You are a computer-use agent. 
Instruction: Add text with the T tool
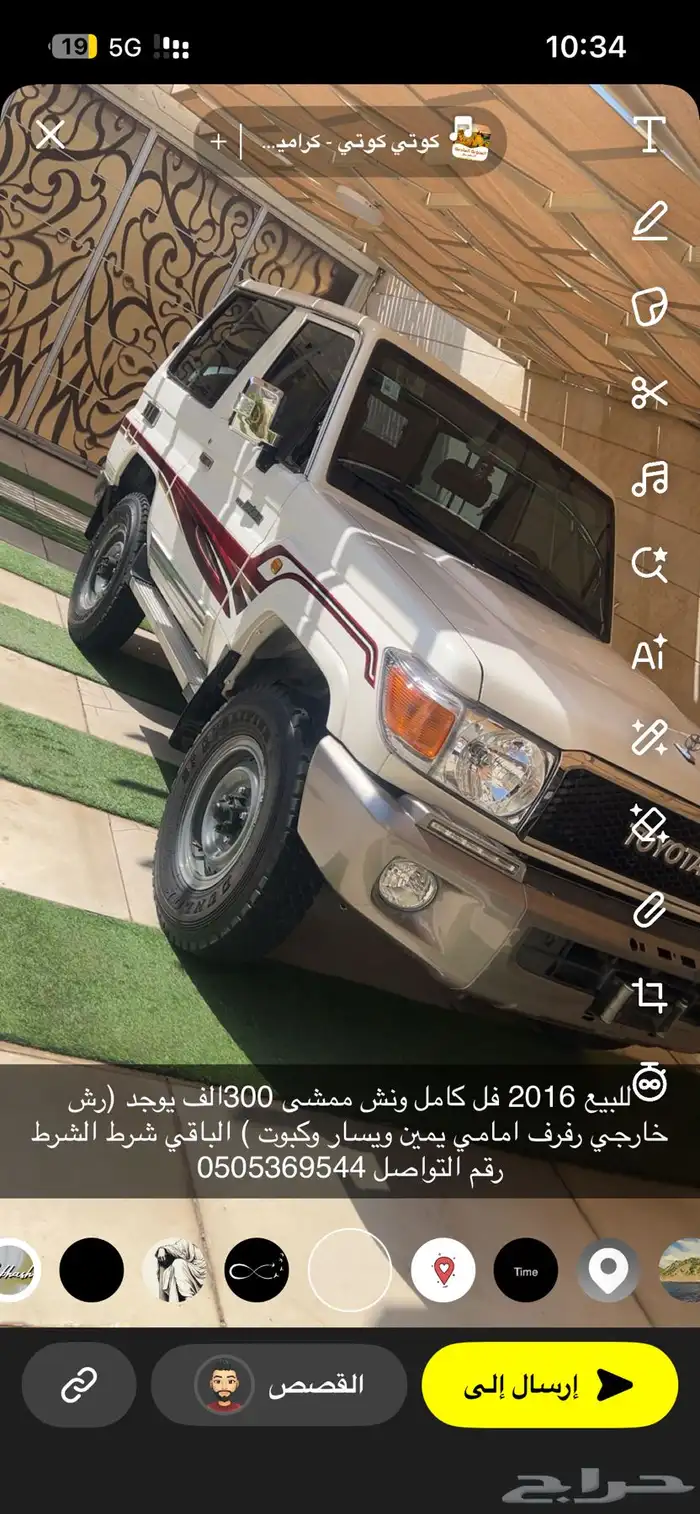[650, 135]
